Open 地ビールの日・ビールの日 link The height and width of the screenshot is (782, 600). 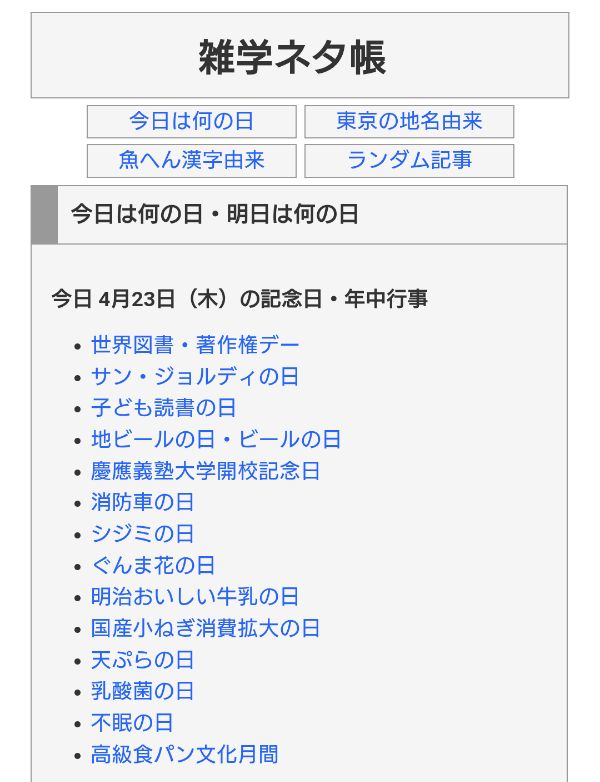[x=216, y=439]
